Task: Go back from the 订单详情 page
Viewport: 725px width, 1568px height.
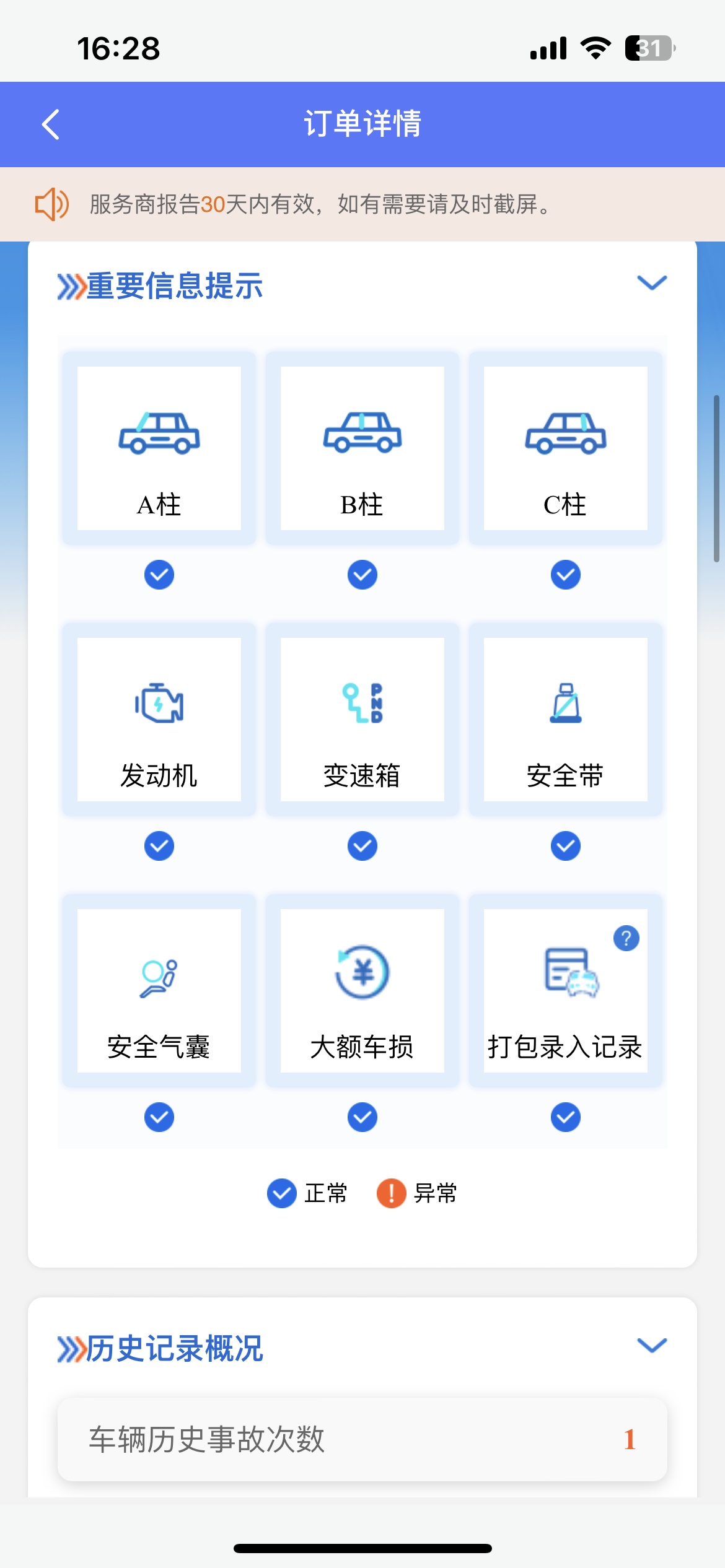Action: coord(51,124)
